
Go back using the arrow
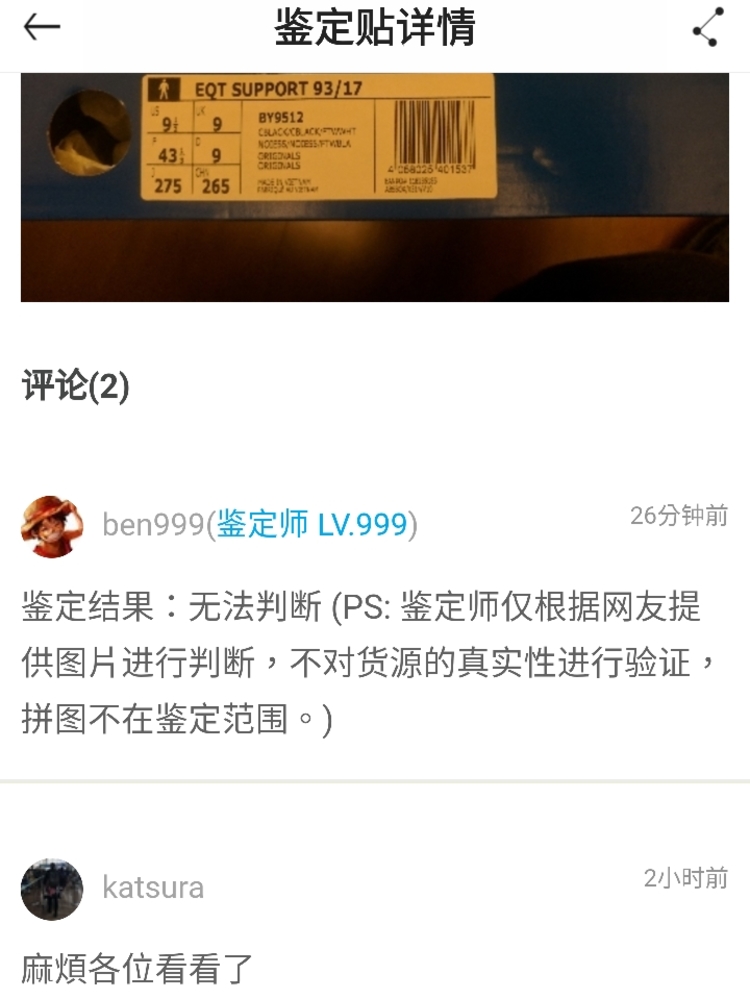(x=42, y=28)
